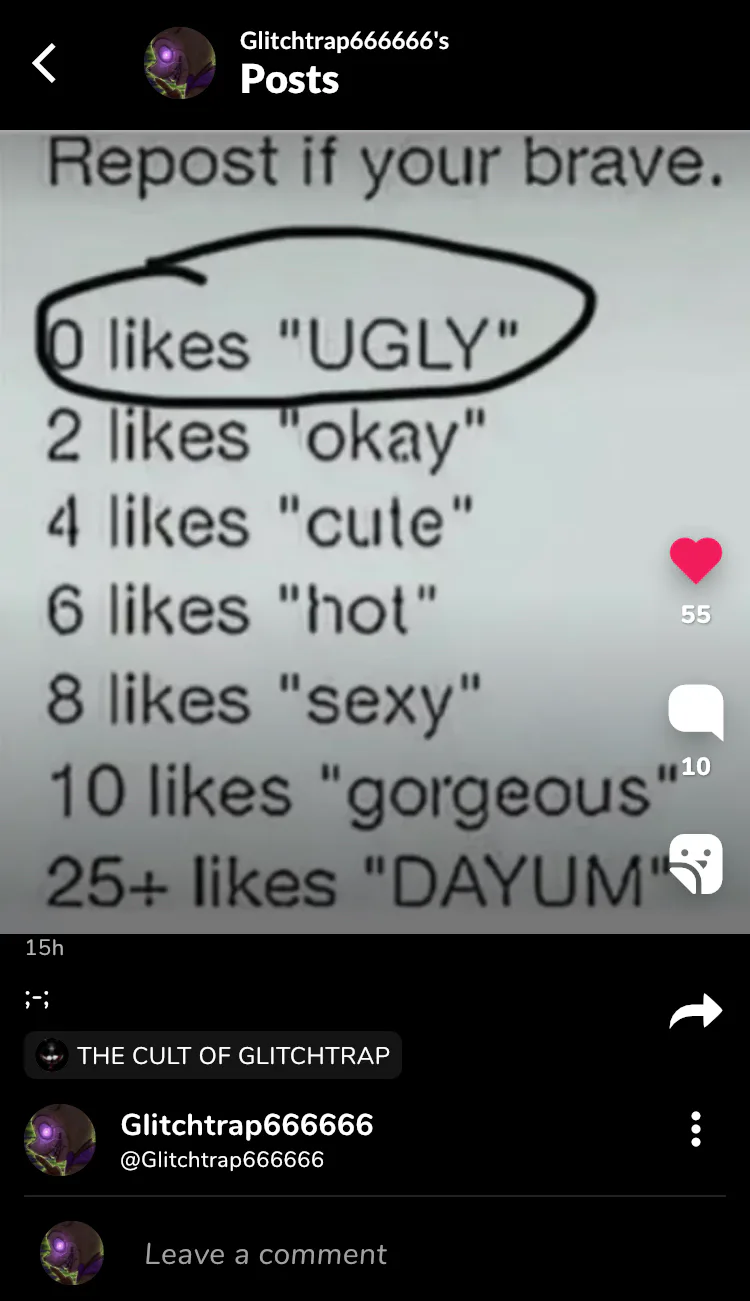Tap the header avatar next to Posts

tap(180, 63)
